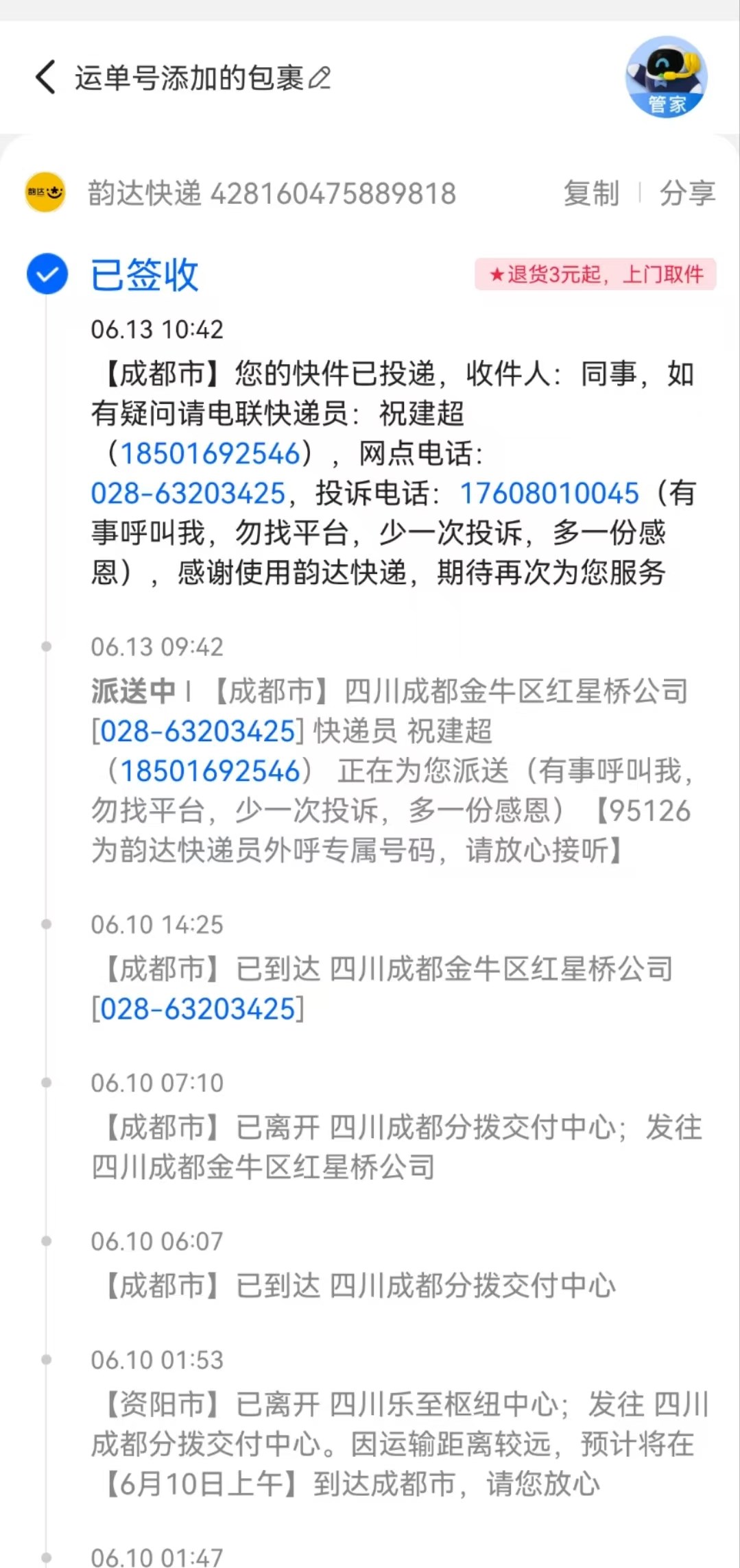The height and width of the screenshot is (1568, 740).
Task: Tap 分享 to share tracking info
Action: coord(687,193)
